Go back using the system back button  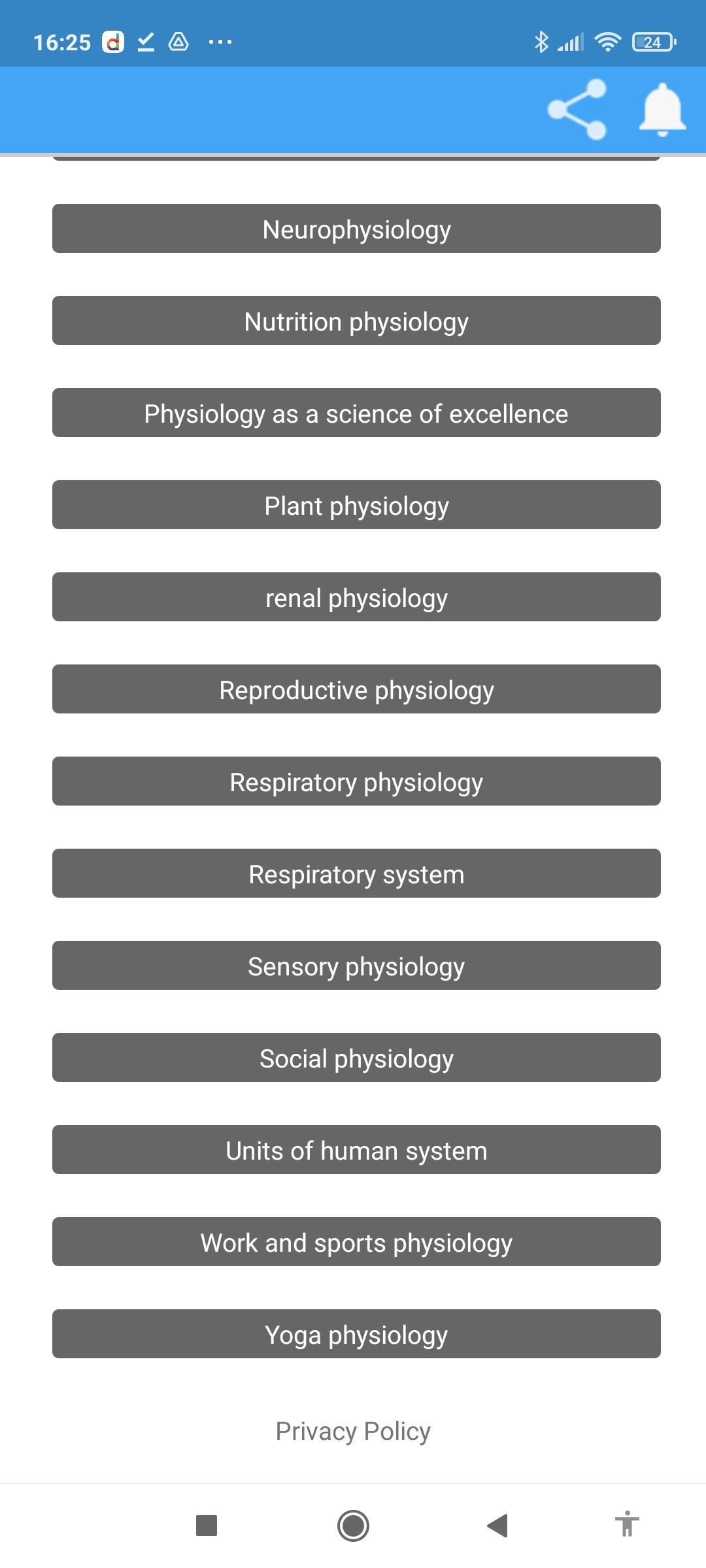(x=497, y=1526)
